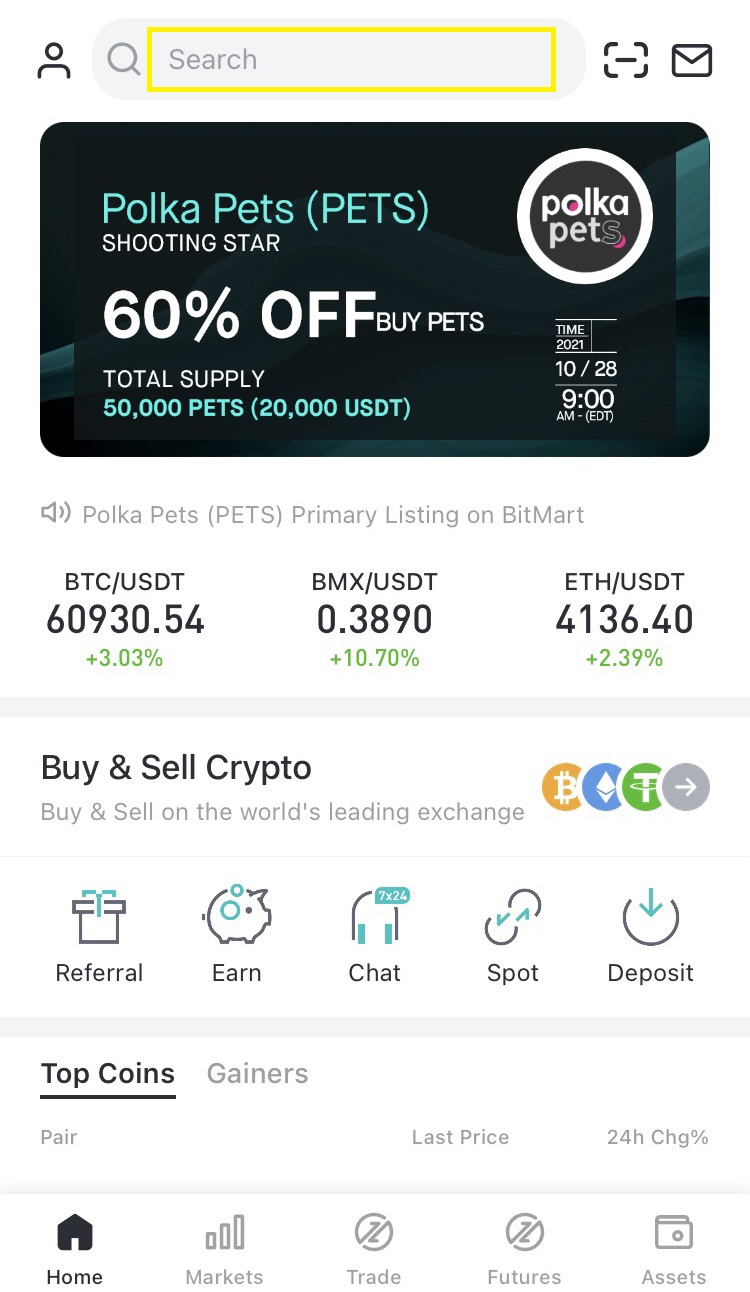Open the profile icon

[x=54, y=60]
